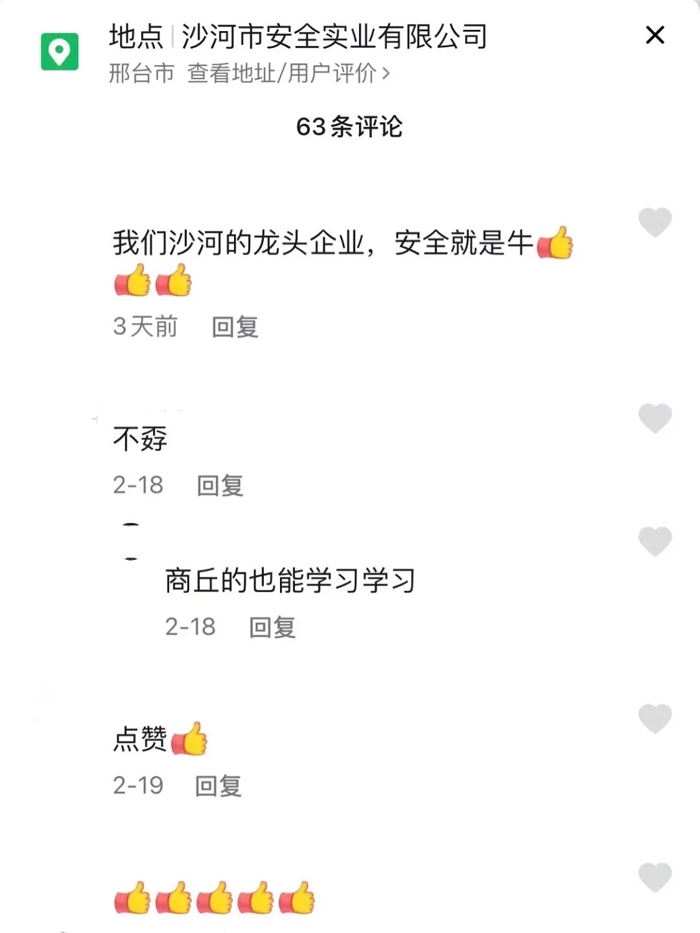Reply to the comment from 3天前
The image size is (700, 933).
(x=235, y=327)
